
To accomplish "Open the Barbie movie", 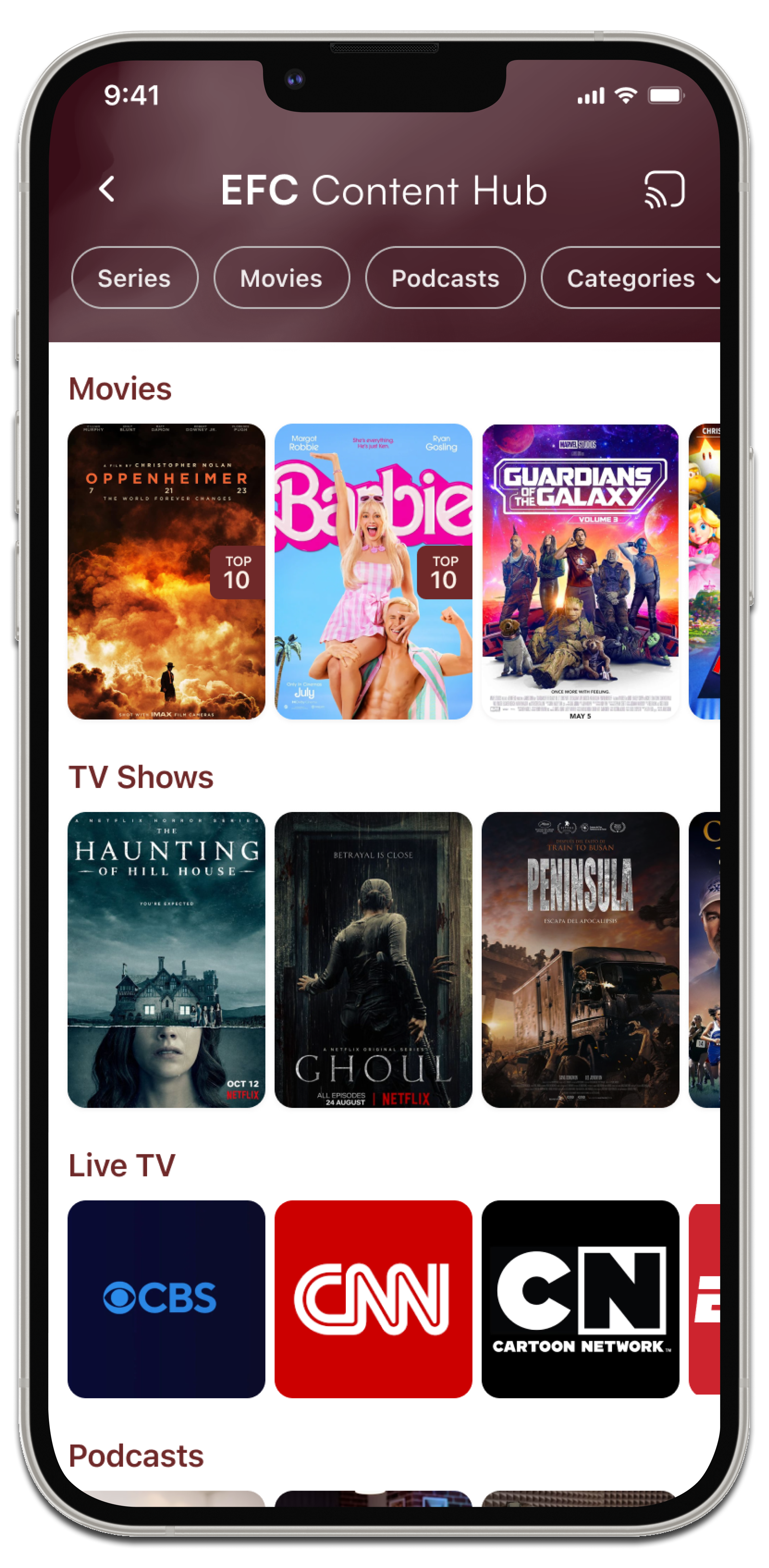I will [x=373, y=571].
